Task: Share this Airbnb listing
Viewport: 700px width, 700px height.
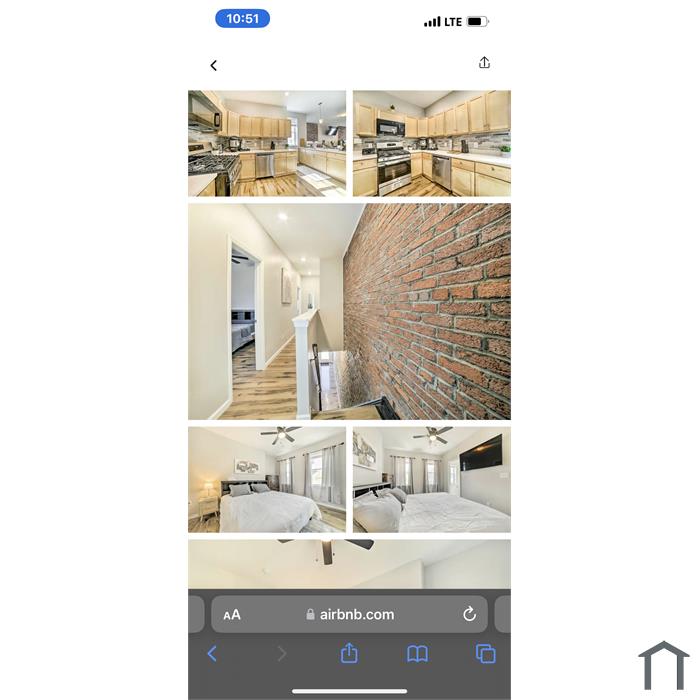Action: coord(484,63)
